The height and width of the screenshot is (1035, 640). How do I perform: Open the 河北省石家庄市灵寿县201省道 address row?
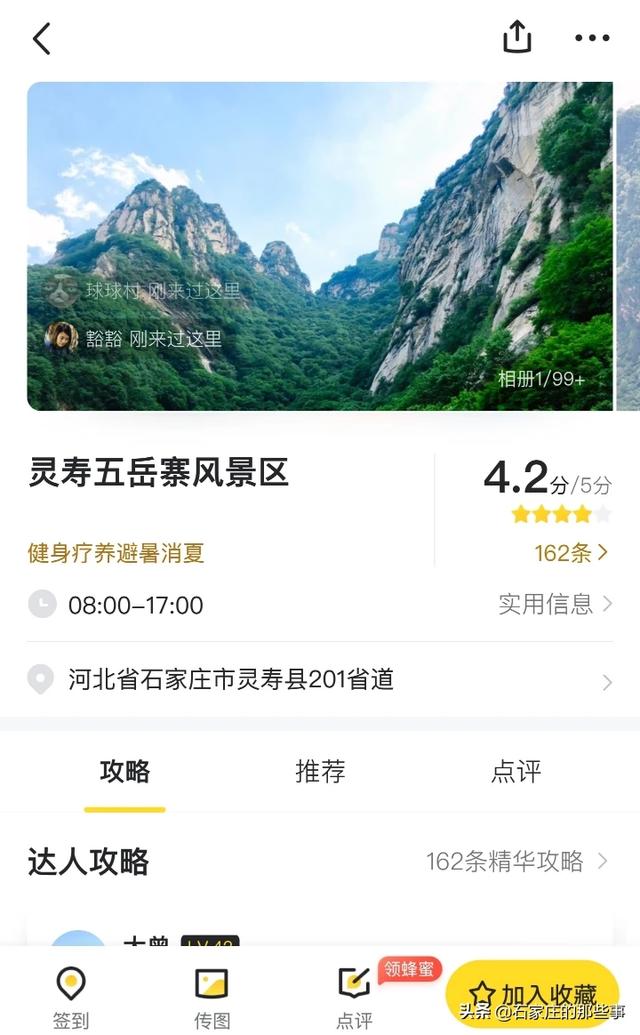click(x=320, y=680)
